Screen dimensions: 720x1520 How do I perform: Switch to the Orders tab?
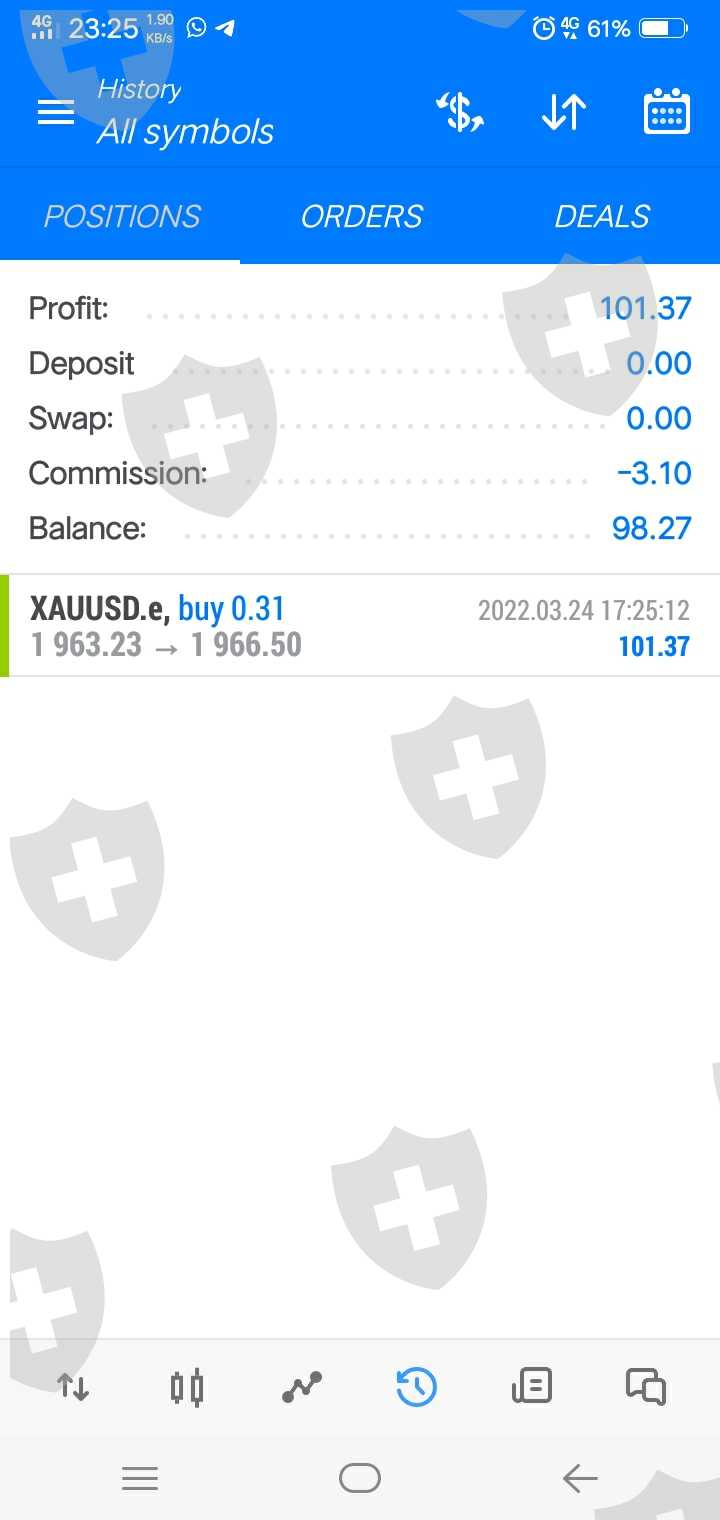click(x=362, y=217)
